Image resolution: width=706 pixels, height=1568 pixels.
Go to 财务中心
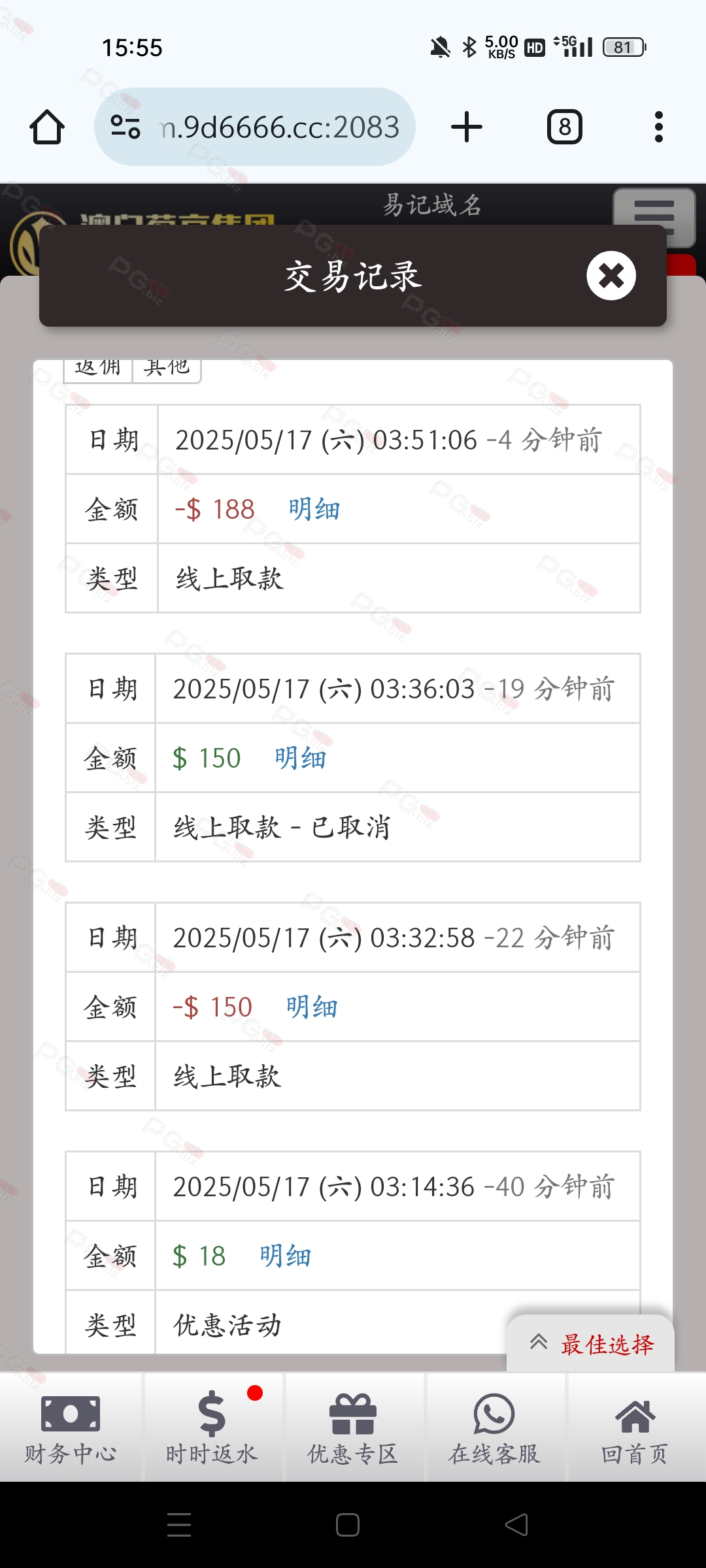coord(71,1428)
